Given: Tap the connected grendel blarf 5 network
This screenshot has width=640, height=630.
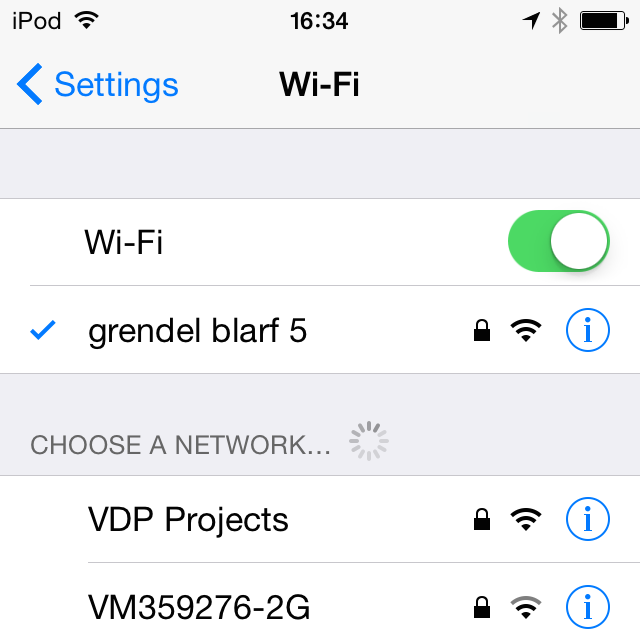Looking at the screenshot, I should [x=197, y=331].
